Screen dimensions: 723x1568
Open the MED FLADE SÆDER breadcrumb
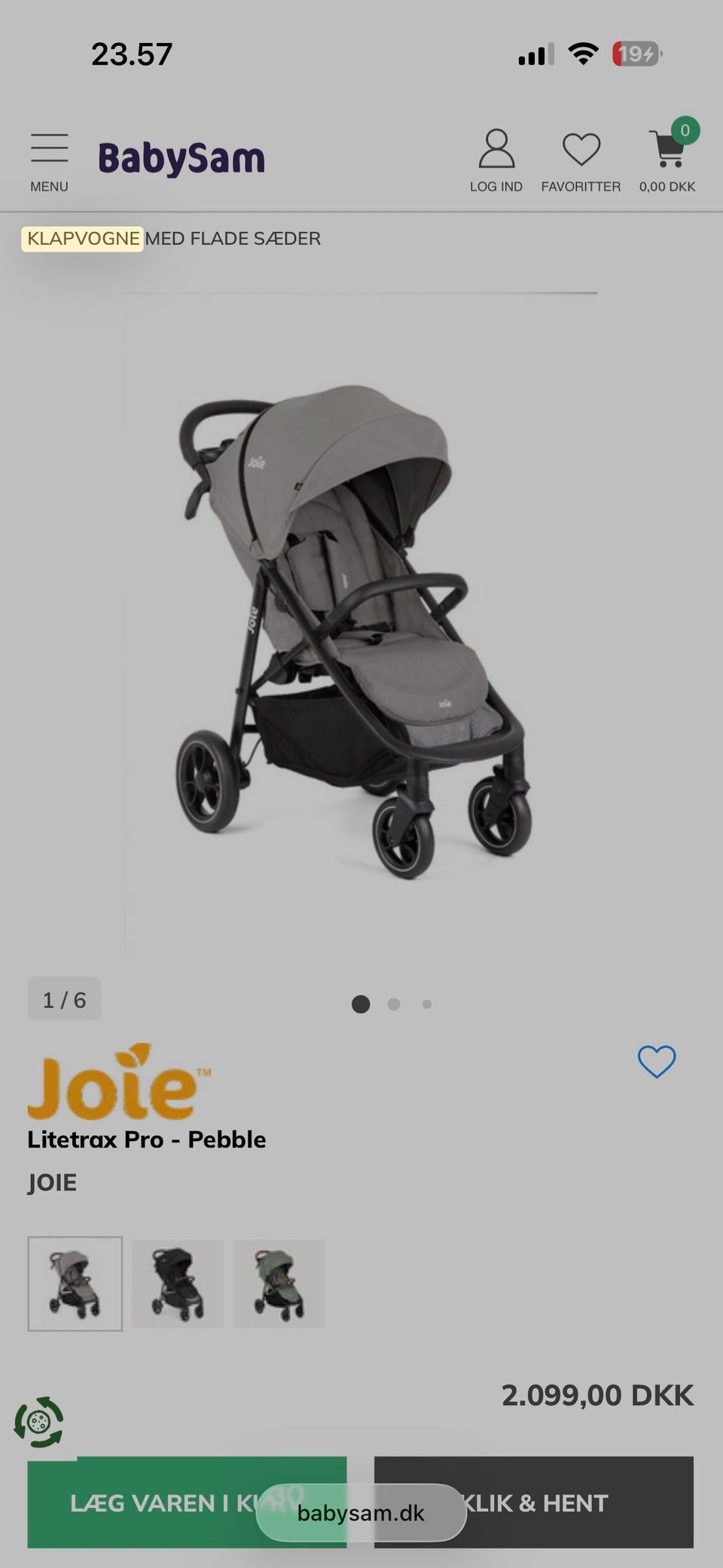(x=233, y=239)
